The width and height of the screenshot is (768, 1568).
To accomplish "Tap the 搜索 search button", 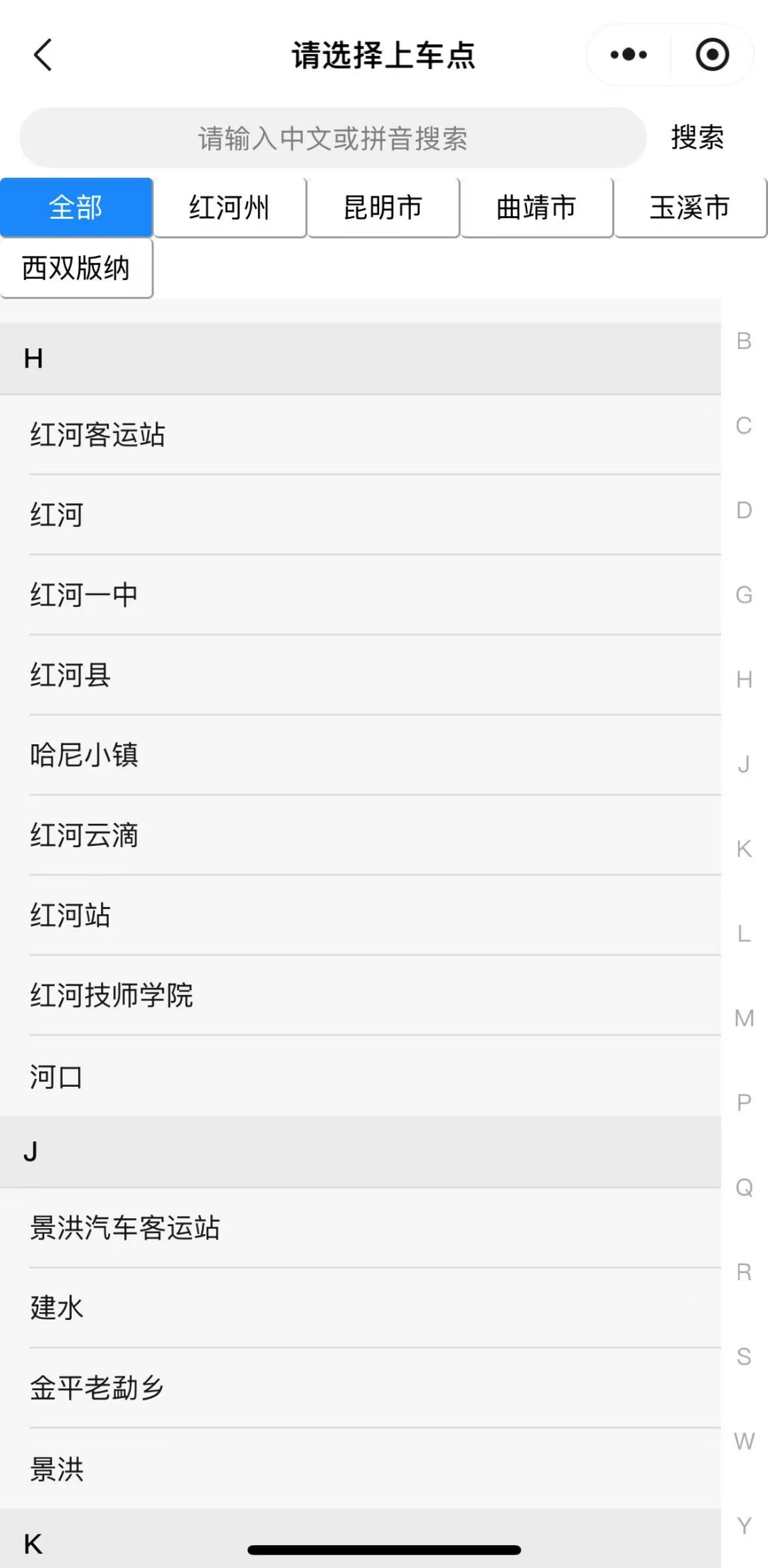I will [x=697, y=137].
